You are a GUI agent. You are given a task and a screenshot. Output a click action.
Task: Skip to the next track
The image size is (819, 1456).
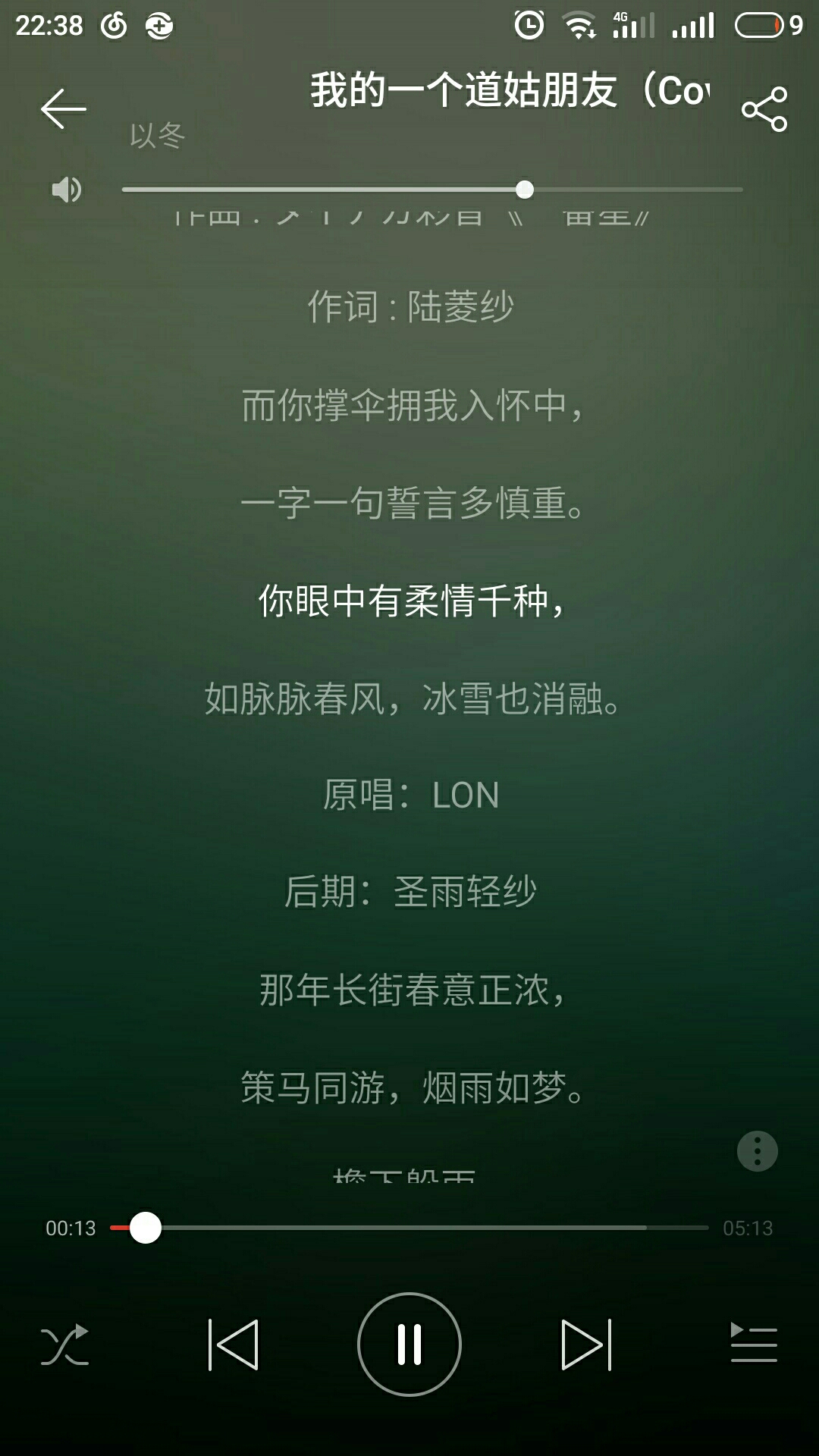586,1345
